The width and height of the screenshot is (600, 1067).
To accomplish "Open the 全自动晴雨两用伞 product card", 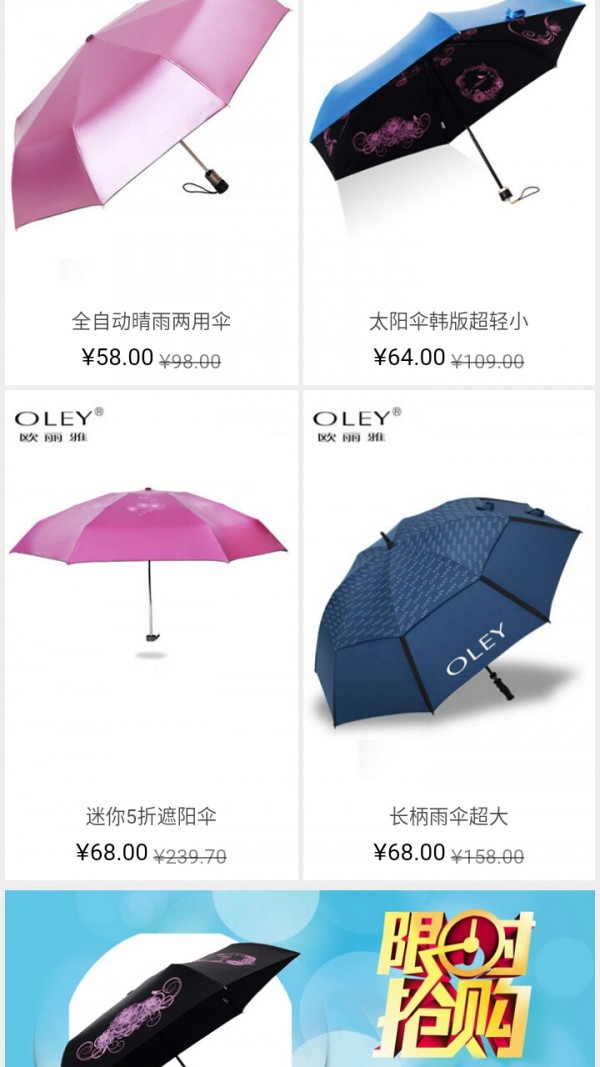I will [151, 190].
